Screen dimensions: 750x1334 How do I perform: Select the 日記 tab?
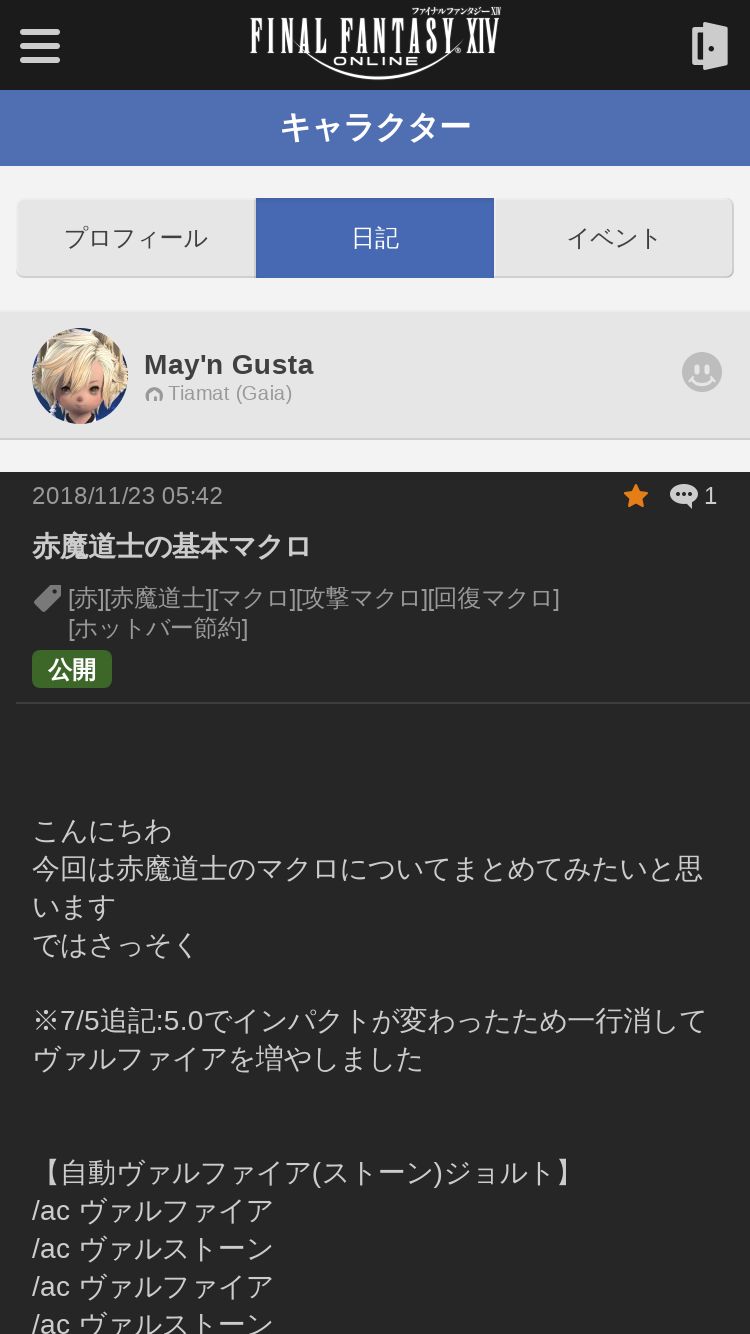click(375, 238)
